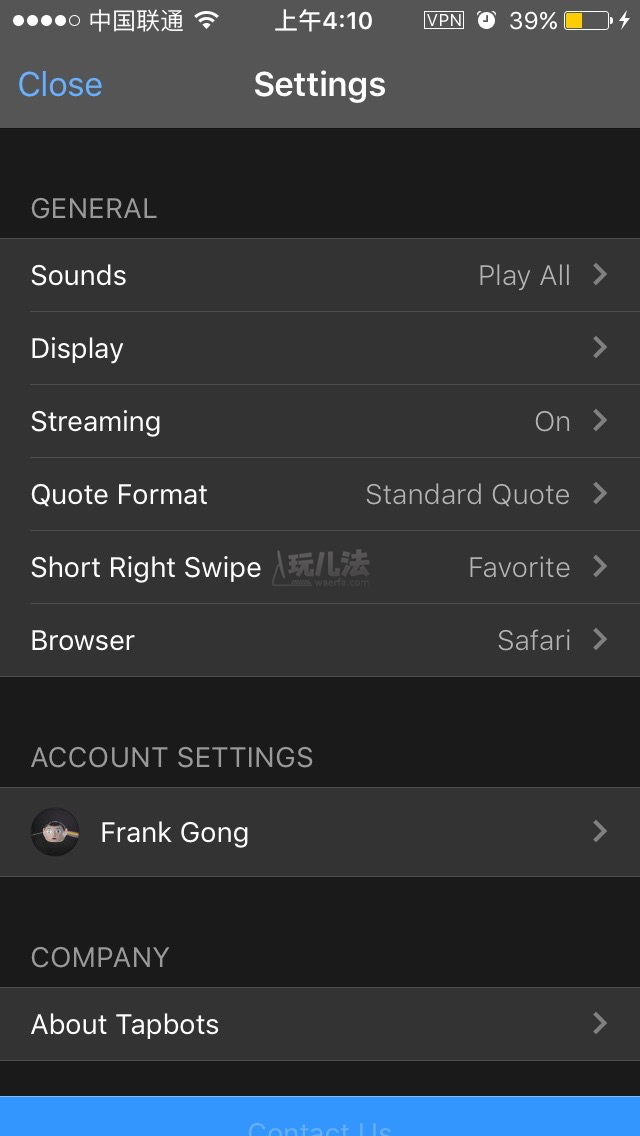Screen dimensions: 640x1136
Task: Open Sounds settings
Action: [x=320, y=275]
